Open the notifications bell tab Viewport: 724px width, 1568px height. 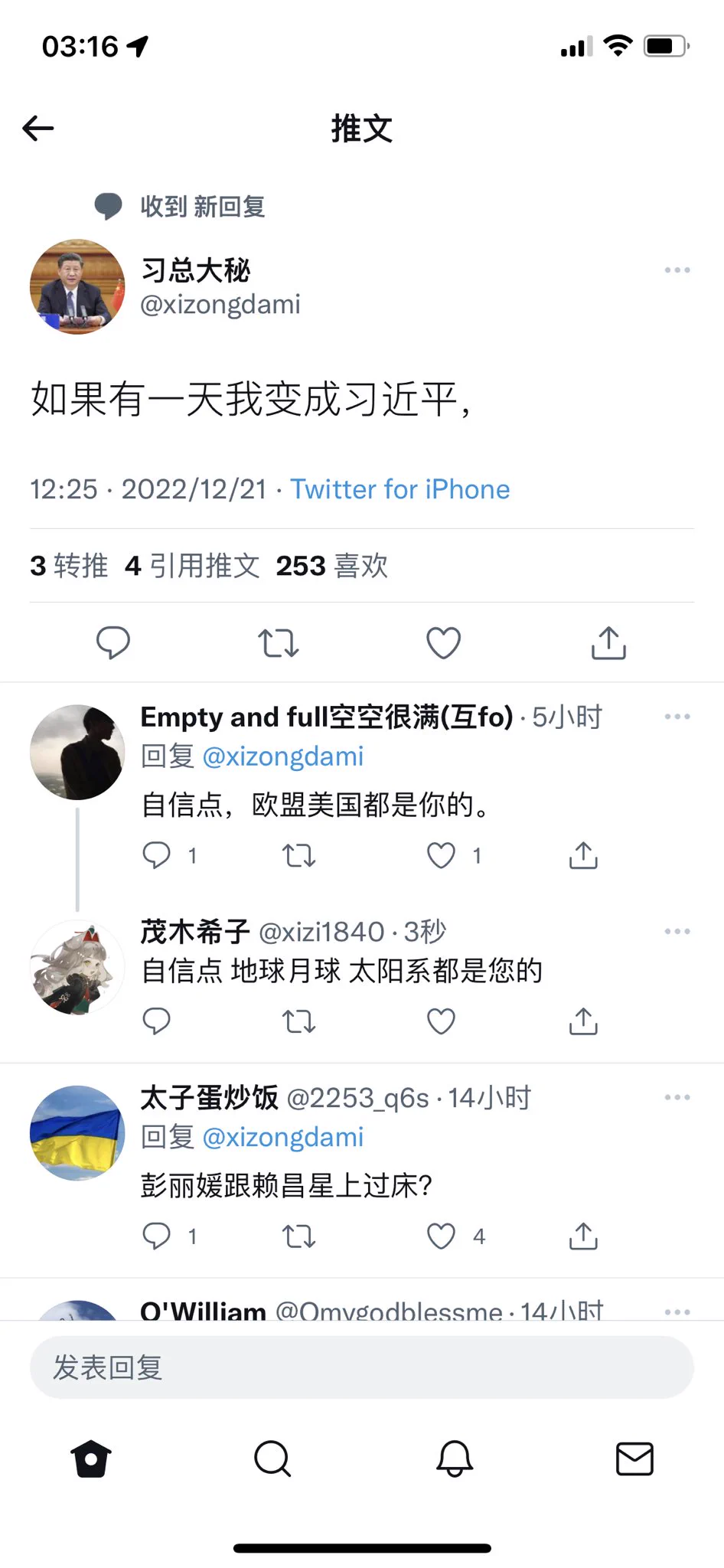pyautogui.click(x=454, y=1459)
